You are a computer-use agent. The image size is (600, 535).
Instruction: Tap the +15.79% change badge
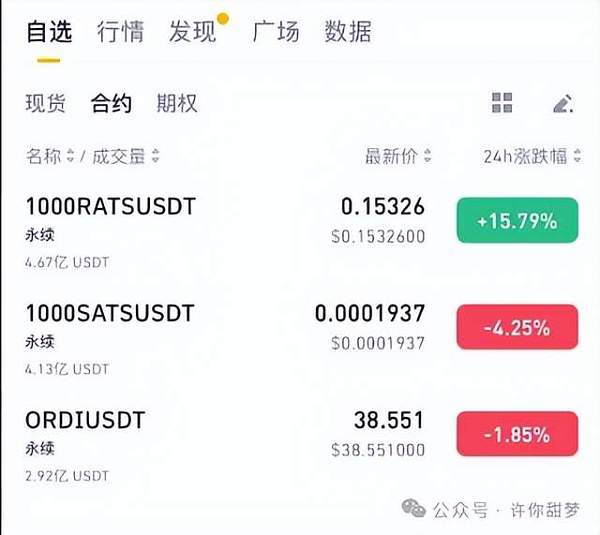click(x=517, y=221)
